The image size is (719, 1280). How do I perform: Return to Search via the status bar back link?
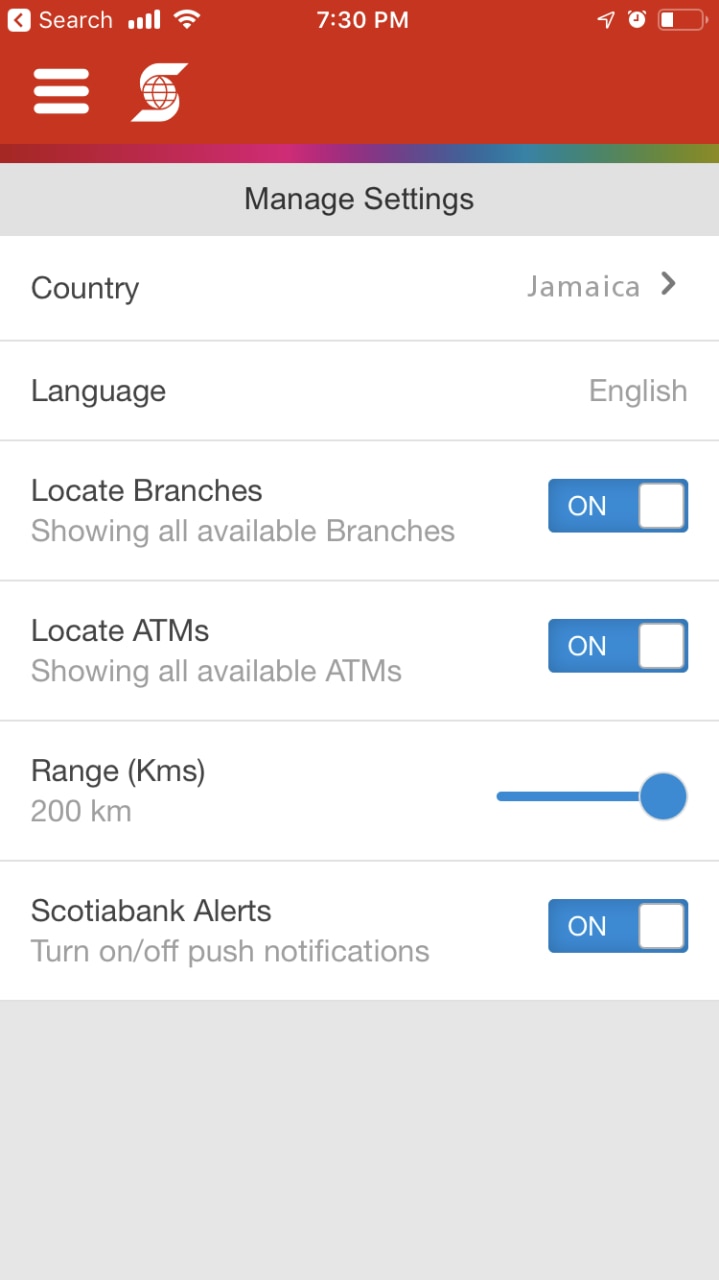[x=60, y=20]
